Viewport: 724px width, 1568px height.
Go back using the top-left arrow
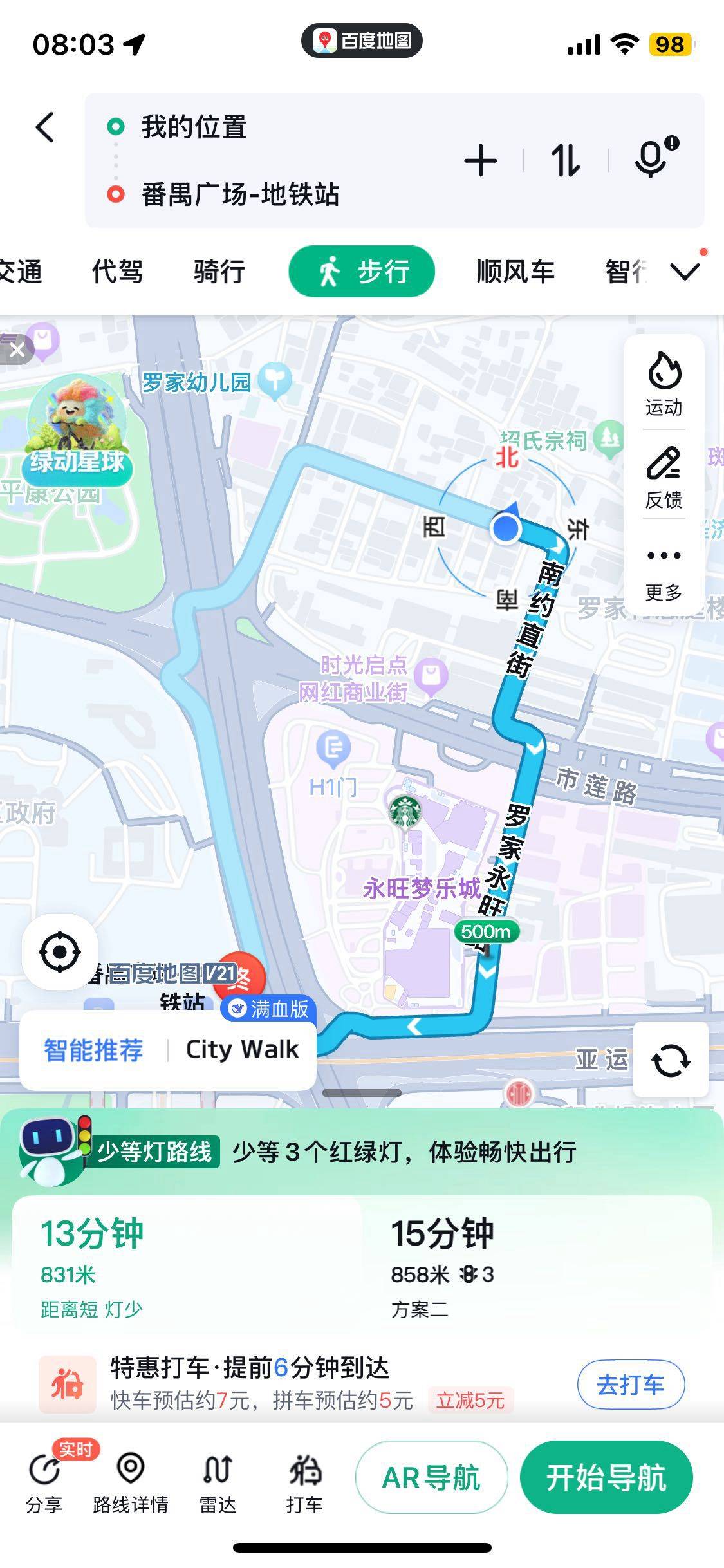(x=45, y=127)
